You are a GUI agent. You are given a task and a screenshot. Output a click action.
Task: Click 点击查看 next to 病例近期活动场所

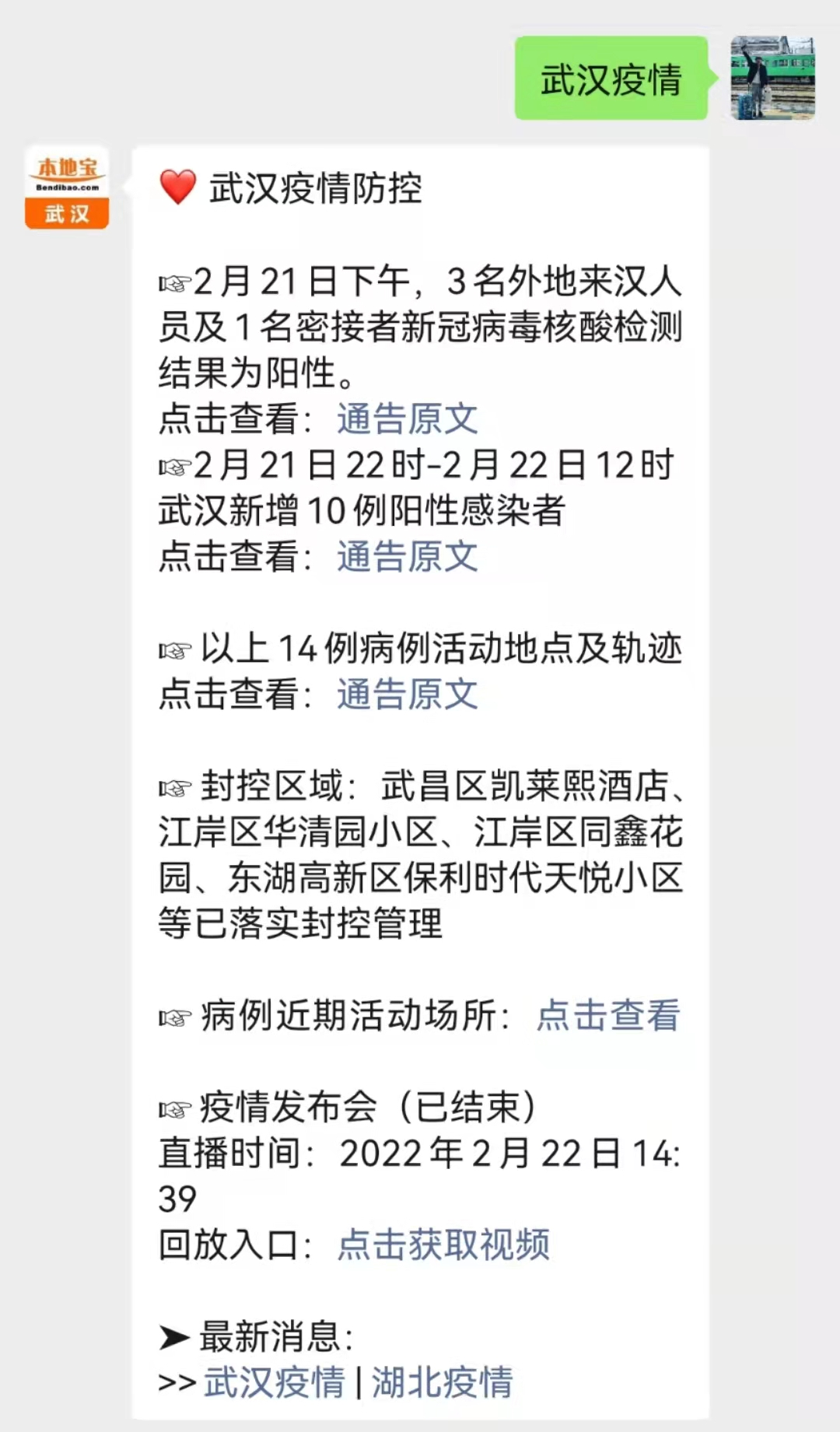click(x=609, y=1014)
